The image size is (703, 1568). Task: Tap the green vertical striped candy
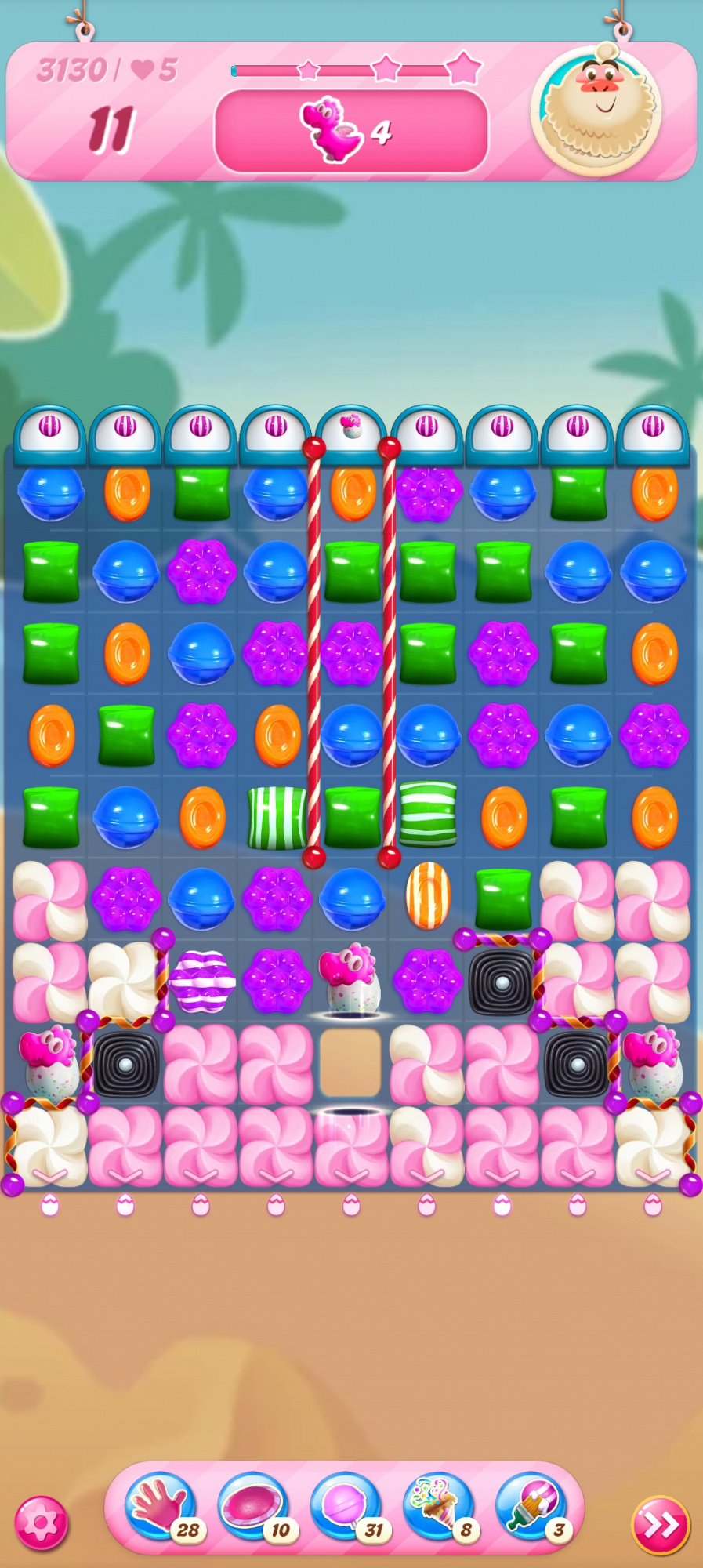(277, 818)
